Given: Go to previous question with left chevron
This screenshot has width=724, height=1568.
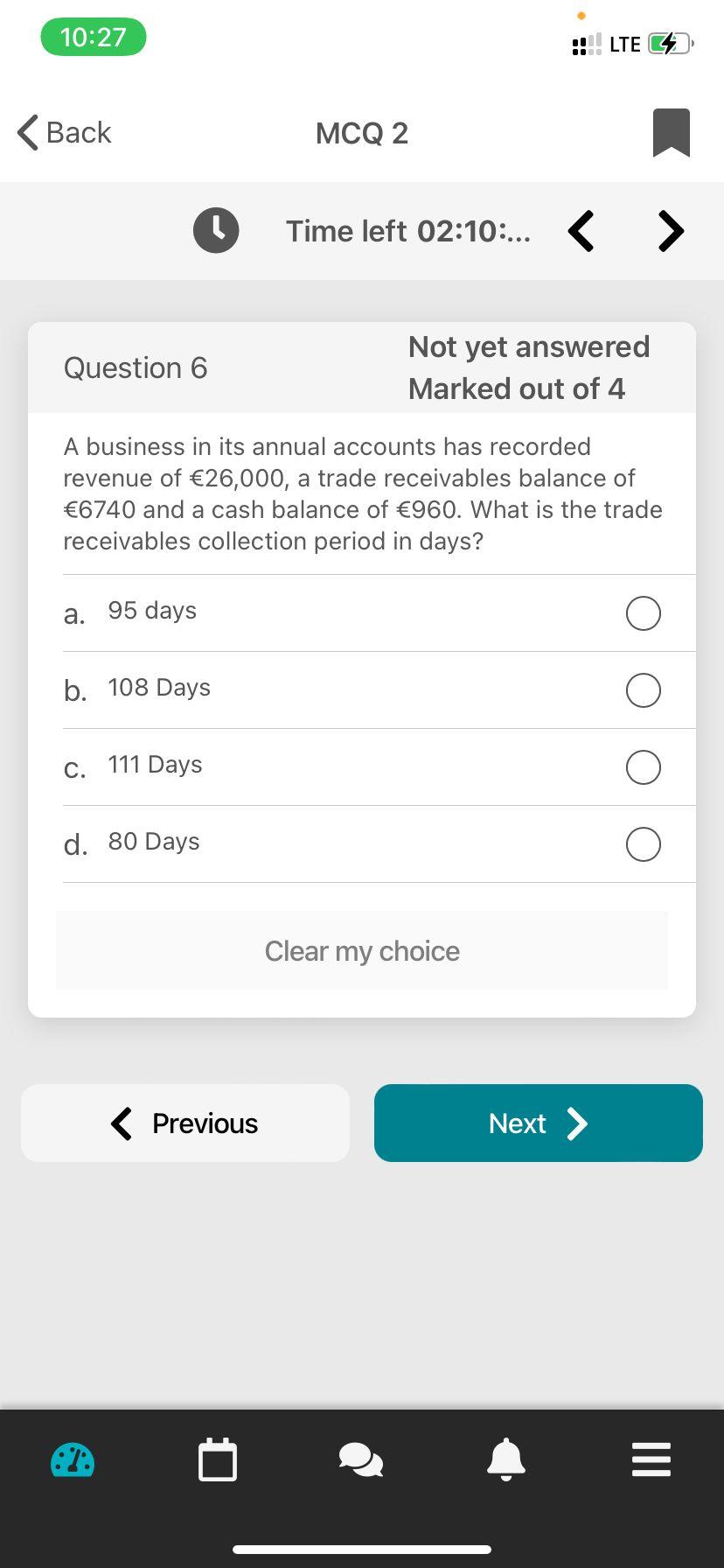Looking at the screenshot, I should pos(581,231).
